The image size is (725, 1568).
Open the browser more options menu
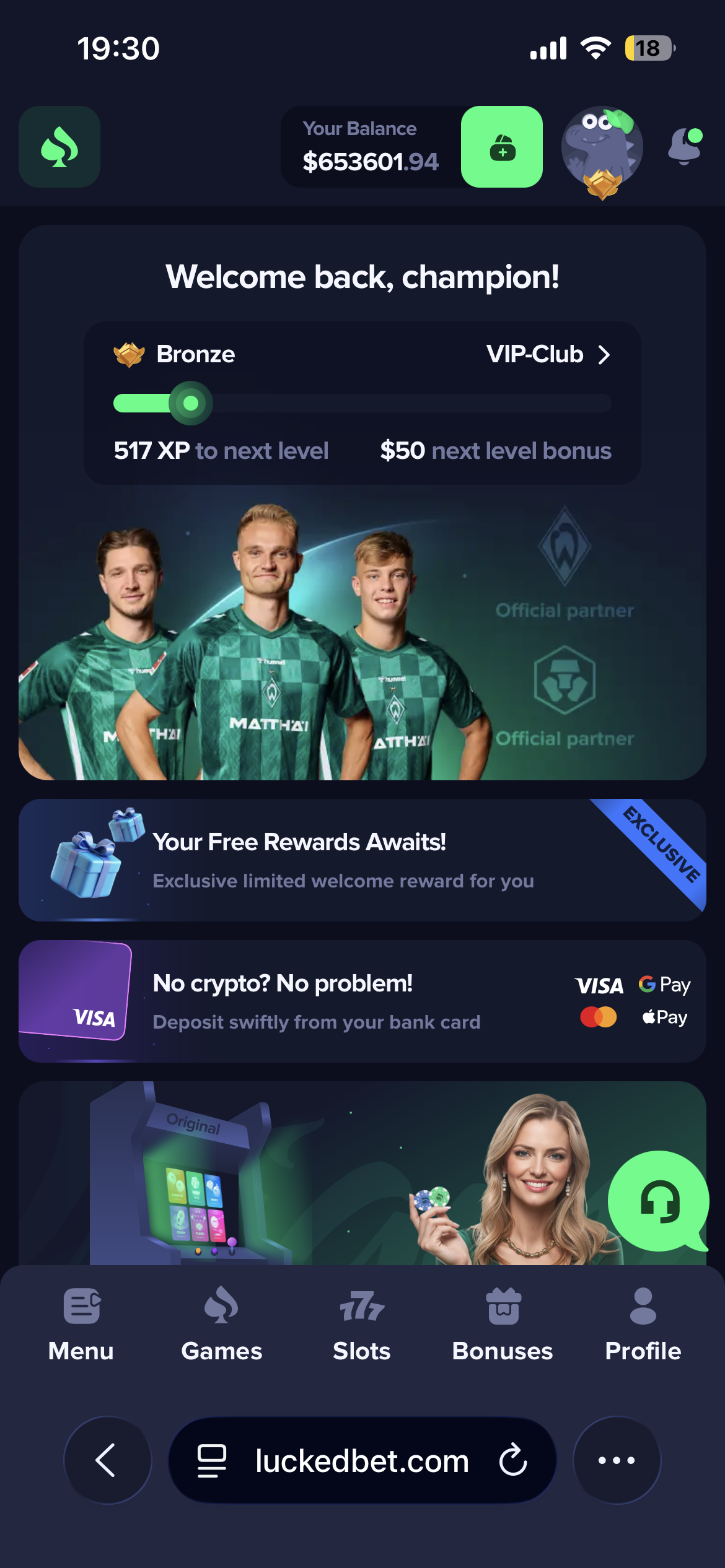pyautogui.click(x=617, y=1460)
